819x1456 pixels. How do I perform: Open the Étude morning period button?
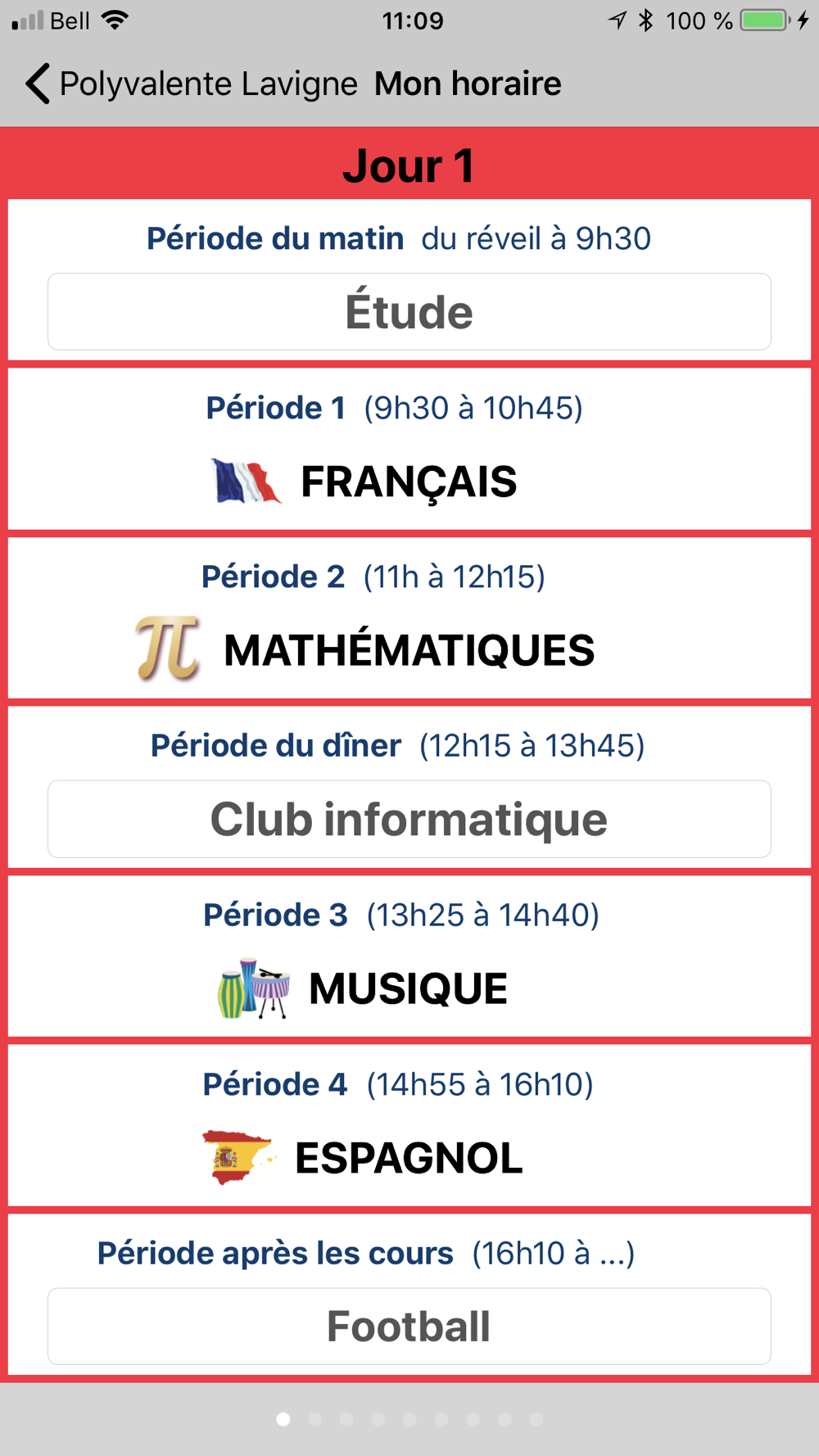coord(409,312)
